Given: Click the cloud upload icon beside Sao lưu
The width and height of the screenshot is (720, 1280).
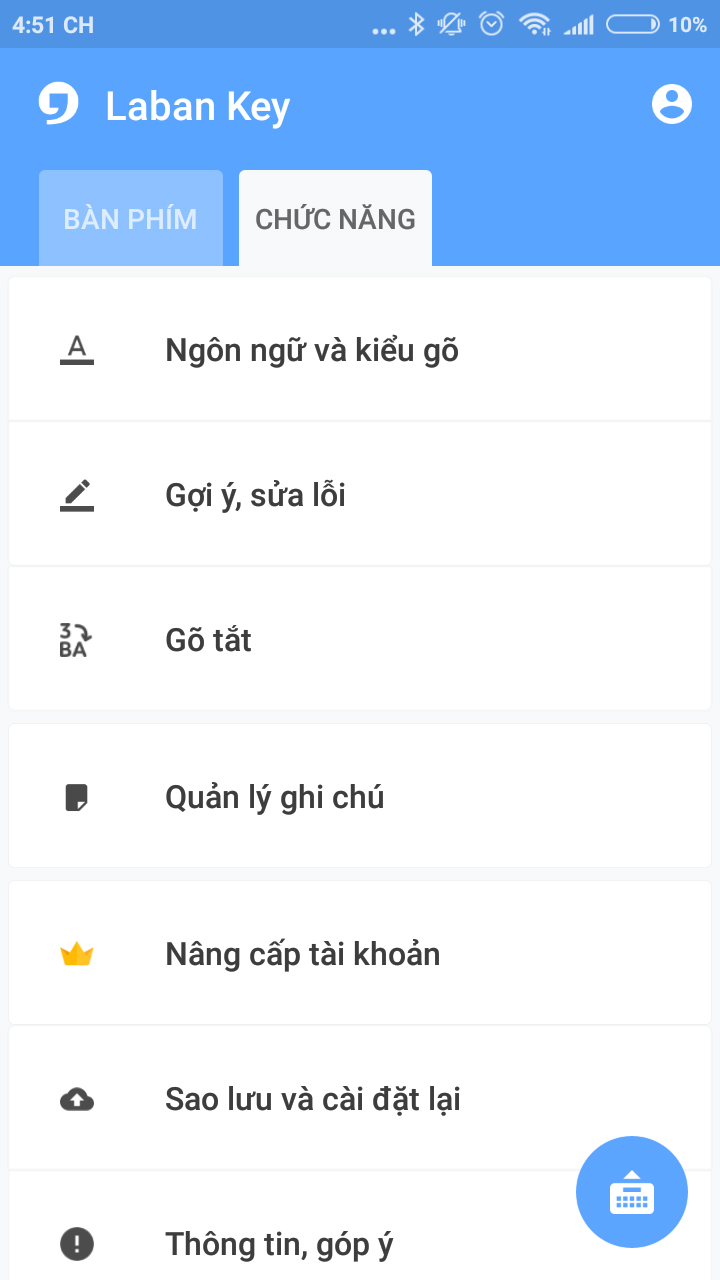Looking at the screenshot, I should point(75,1098).
